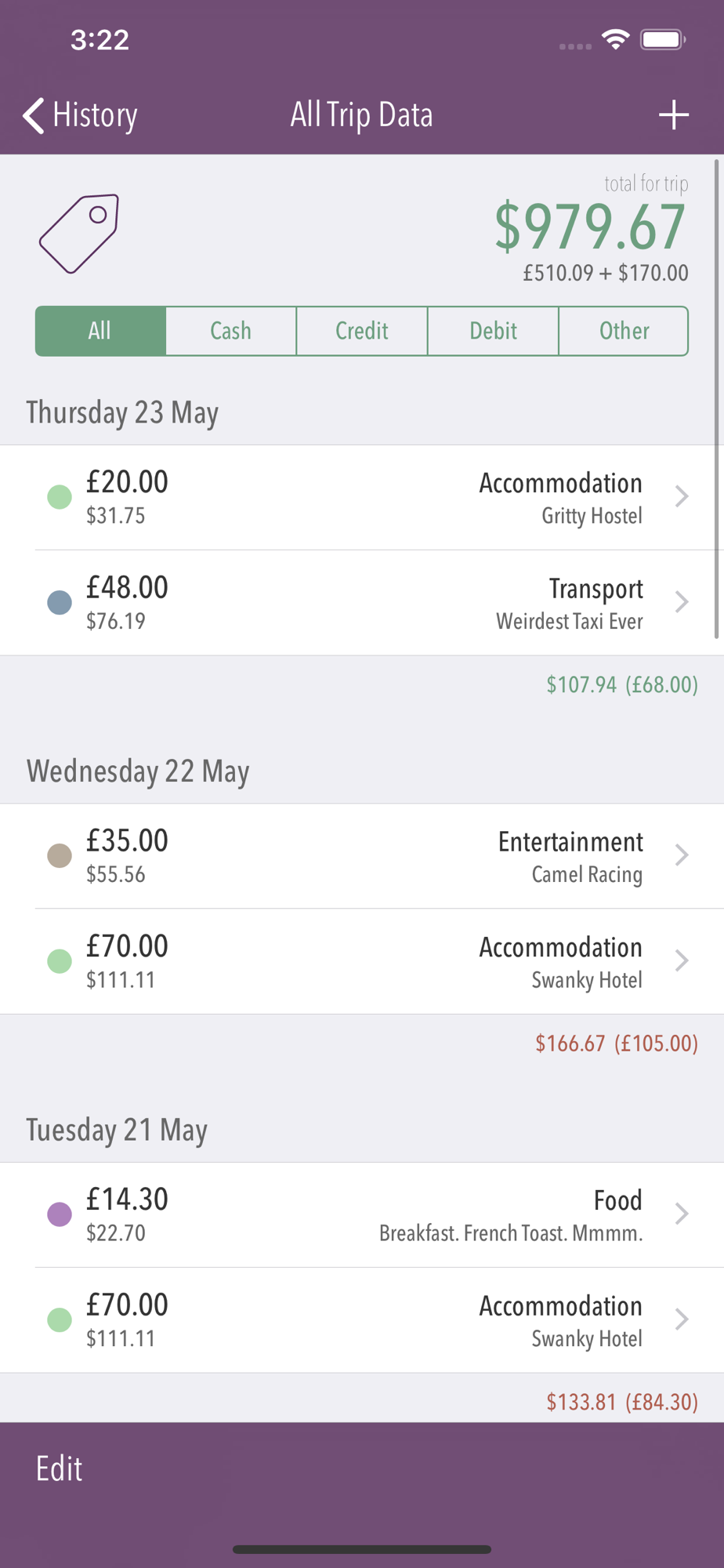Open Tuesday's Swanky Hotel accommodation entry
The image size is (724, 1568).
tap(362, 1320)
